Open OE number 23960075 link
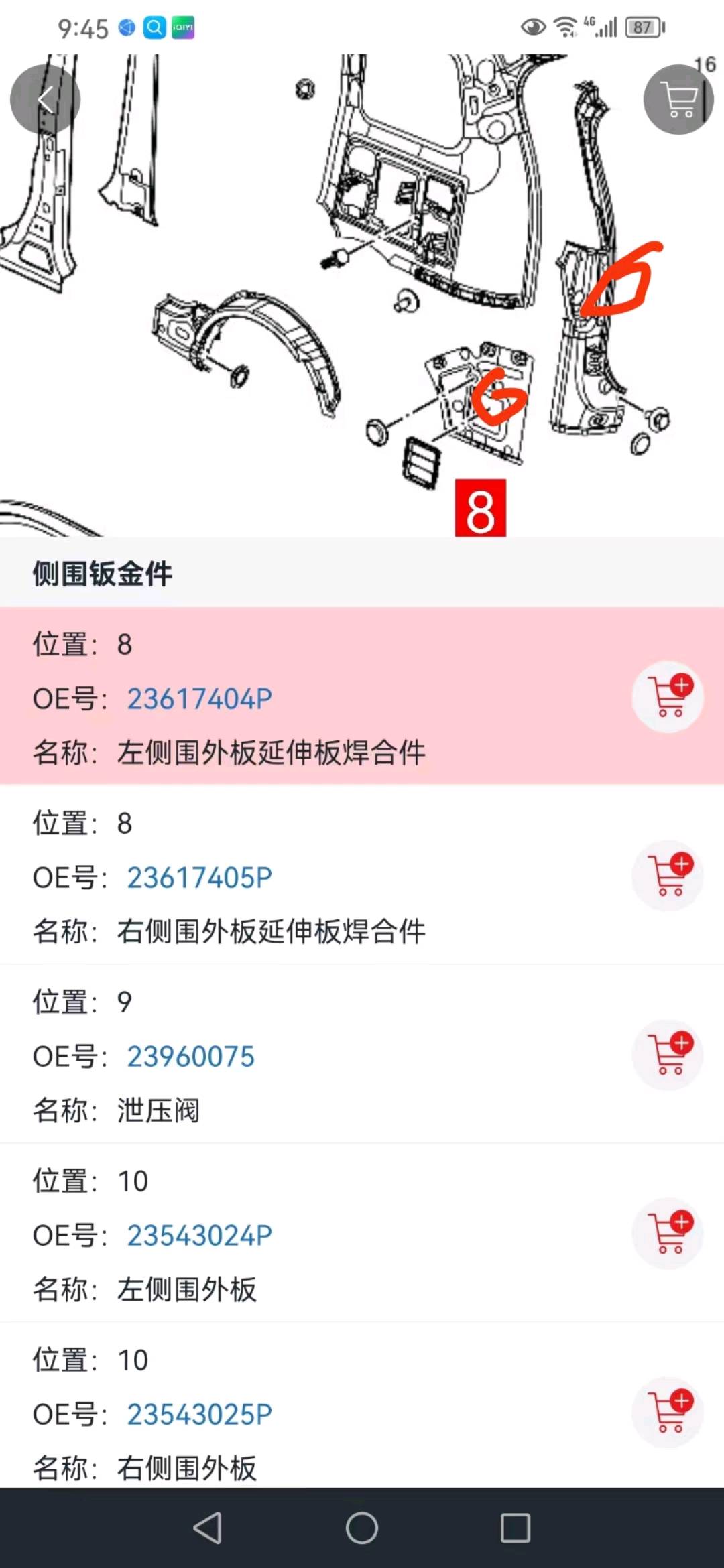Viewport: 724px width, 1568px height. (x=191, y=1057)
